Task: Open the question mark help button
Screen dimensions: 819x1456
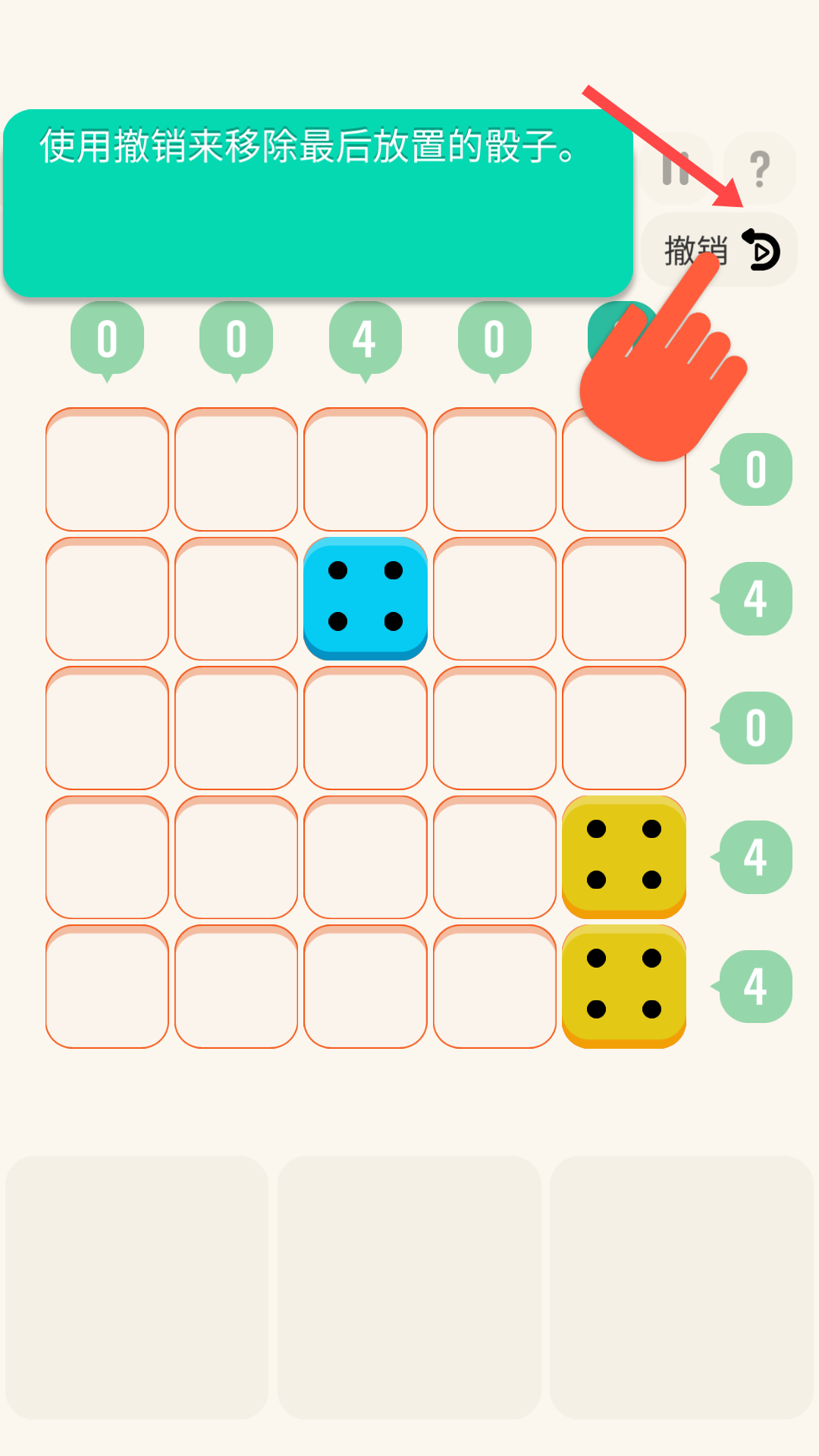Action: coord(759,168)
